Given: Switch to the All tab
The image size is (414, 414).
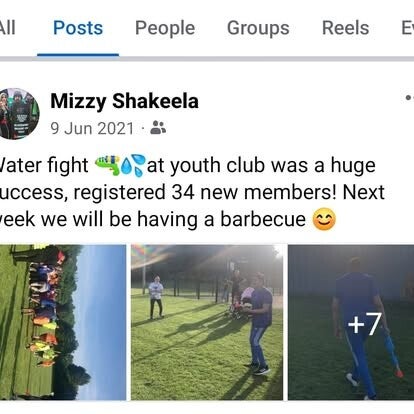Looking at the screenshot, I should tap(7, 28).
